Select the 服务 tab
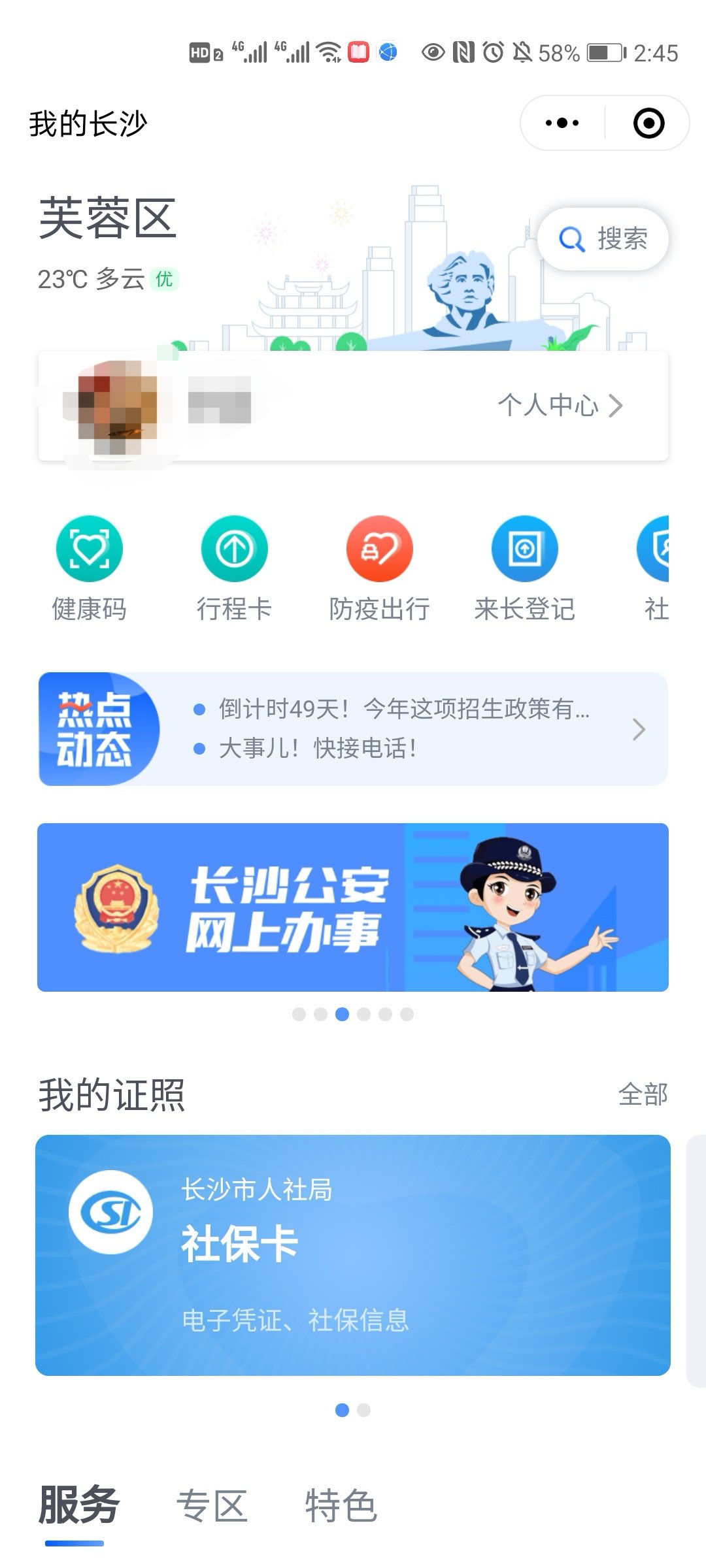Viewport: 706px width, 1568px height. [x=78, y=1505]
